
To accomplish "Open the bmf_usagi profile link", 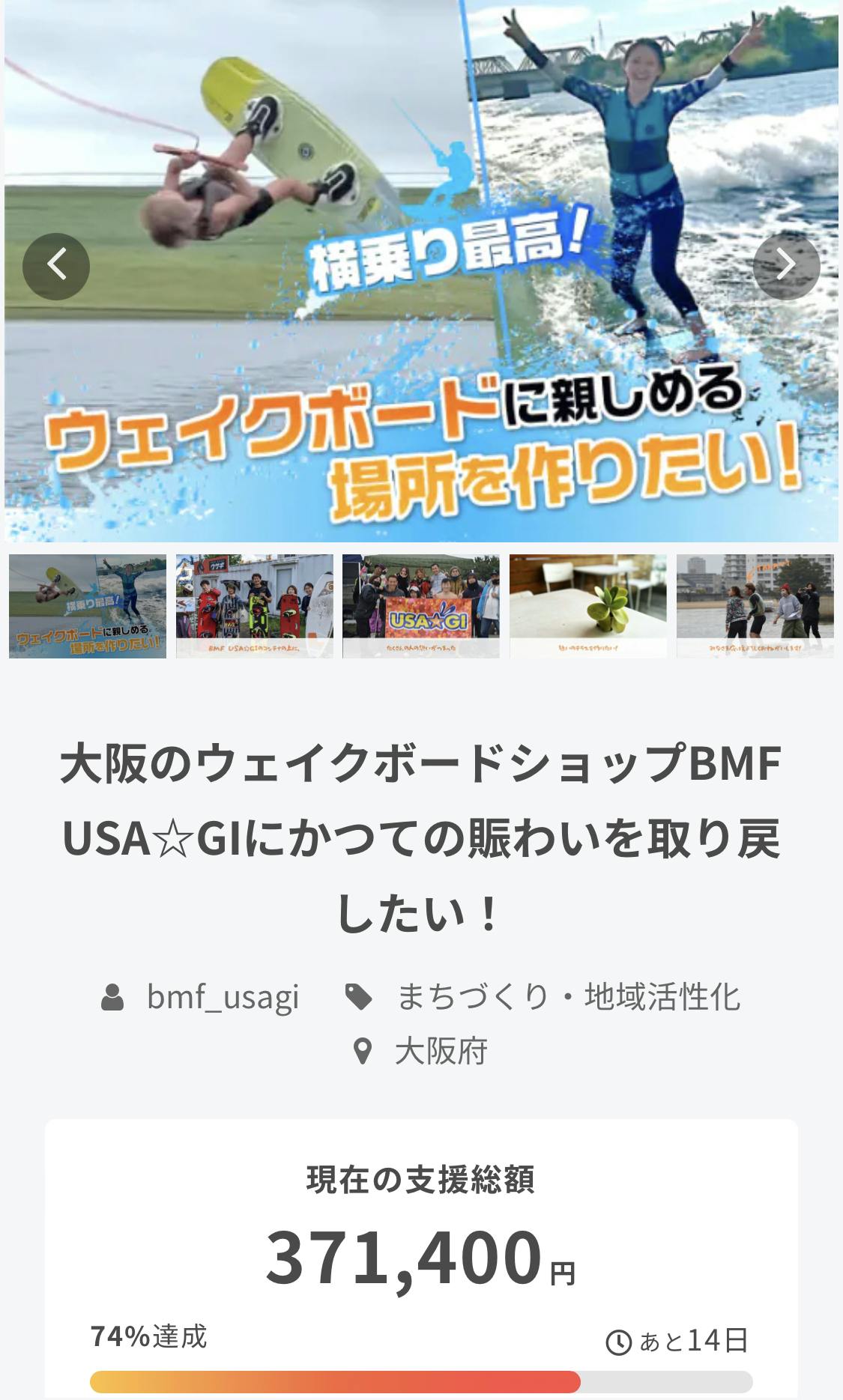I will (223, 997).
